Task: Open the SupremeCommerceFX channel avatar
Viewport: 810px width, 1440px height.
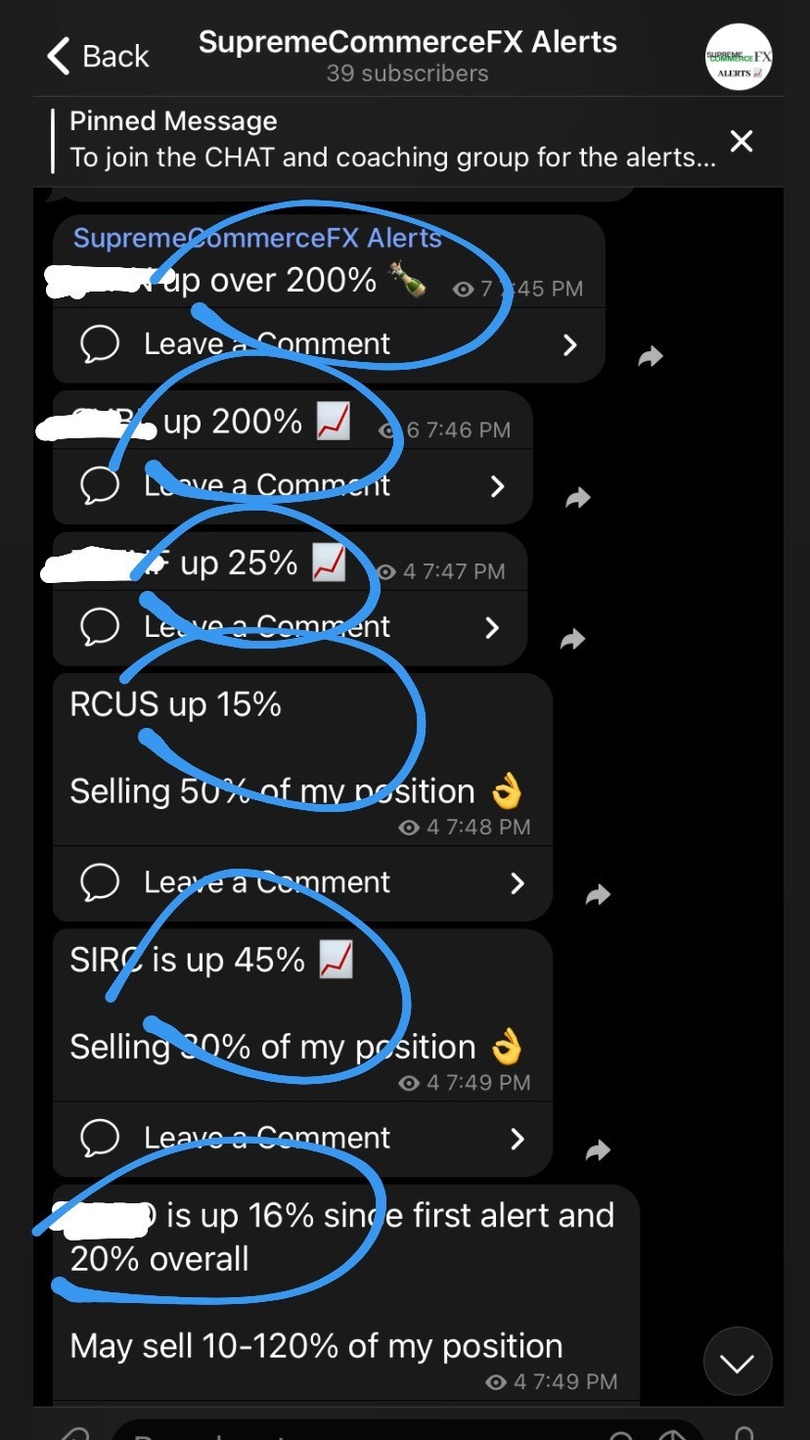Action: [739, 57]
